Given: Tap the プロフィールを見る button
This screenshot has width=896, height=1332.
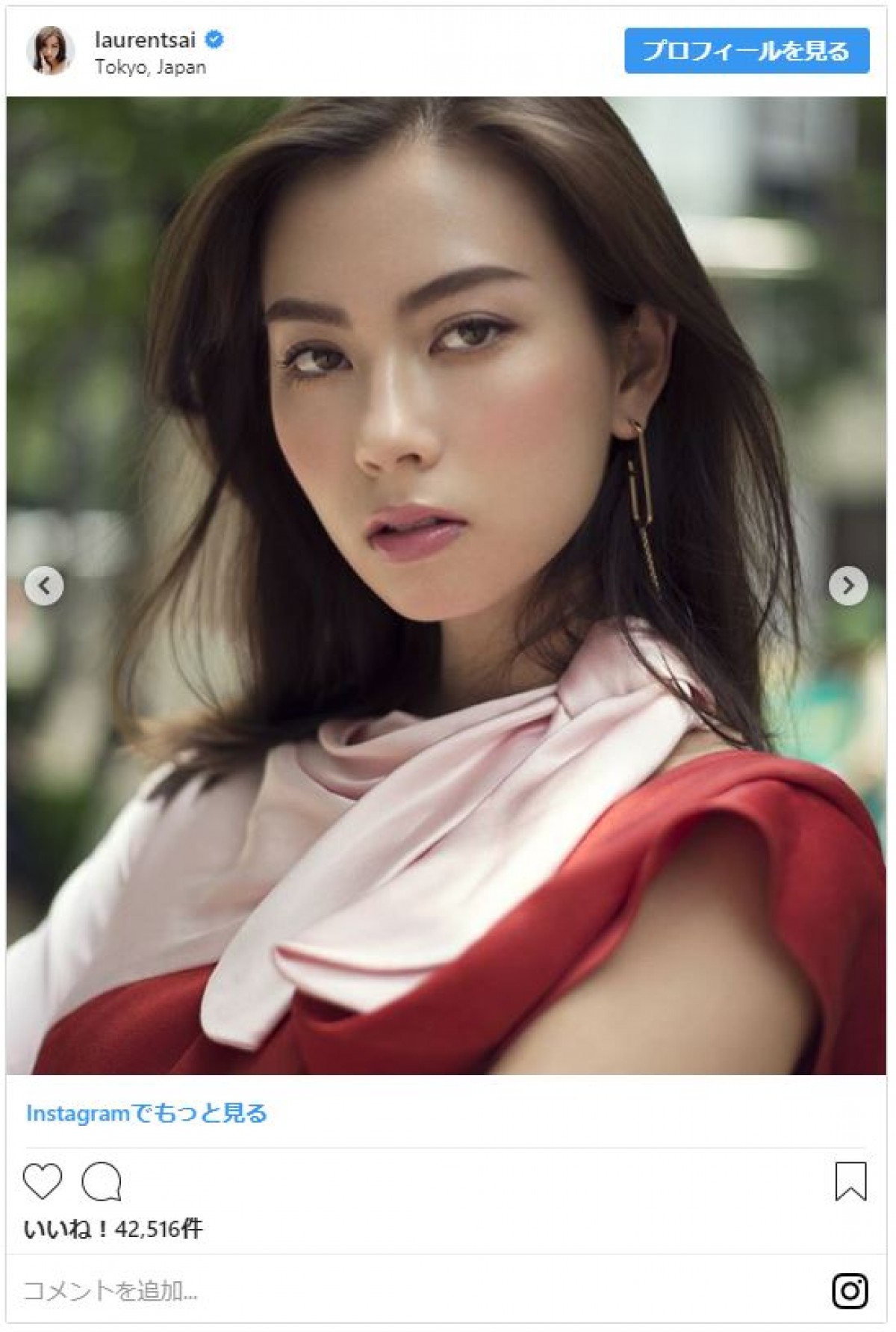Looking at the screenshot, I should [x=746, y=51].
